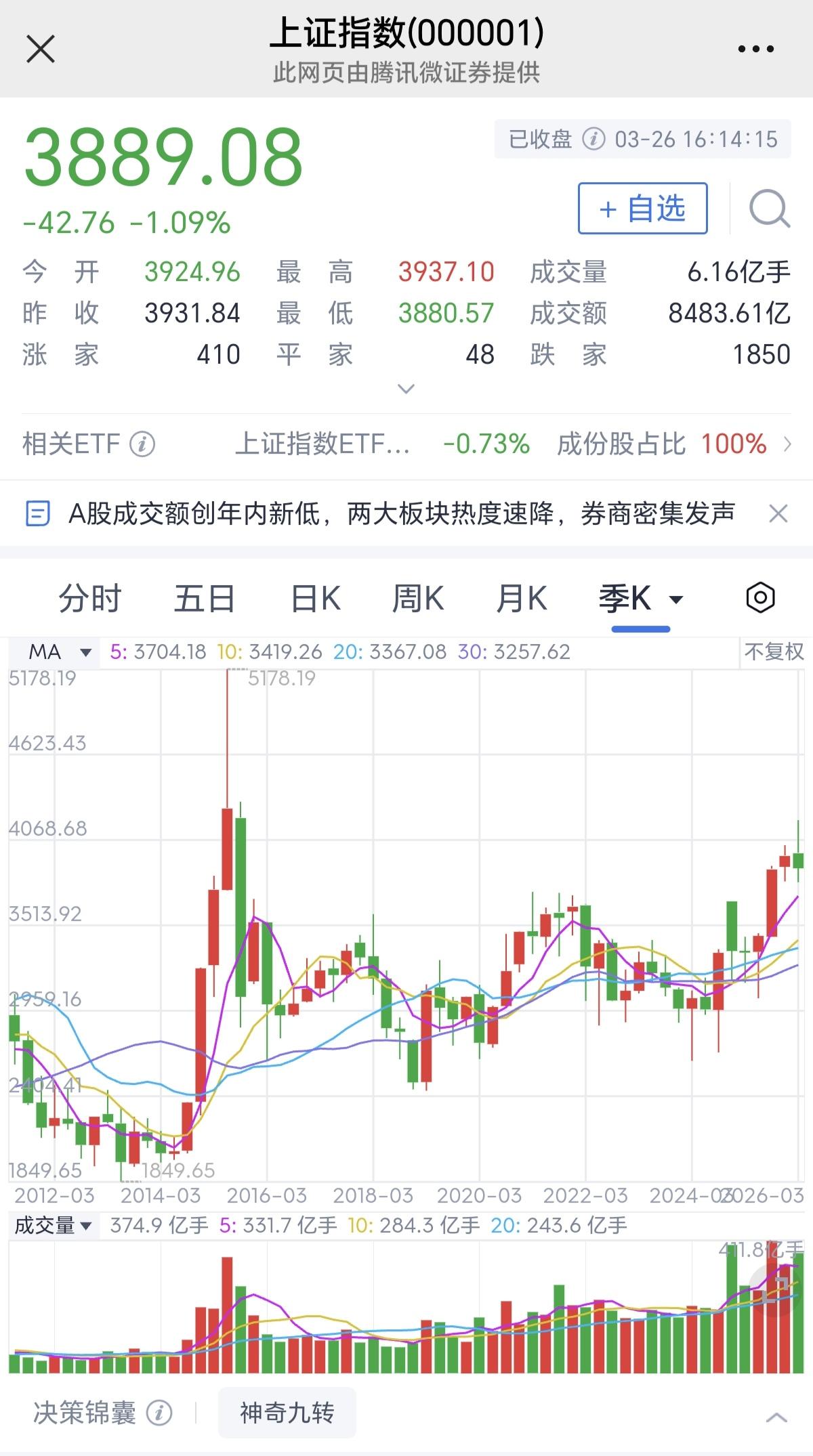
Task: Open info icon next to 决策锦囊
Action: (159, 1412)
